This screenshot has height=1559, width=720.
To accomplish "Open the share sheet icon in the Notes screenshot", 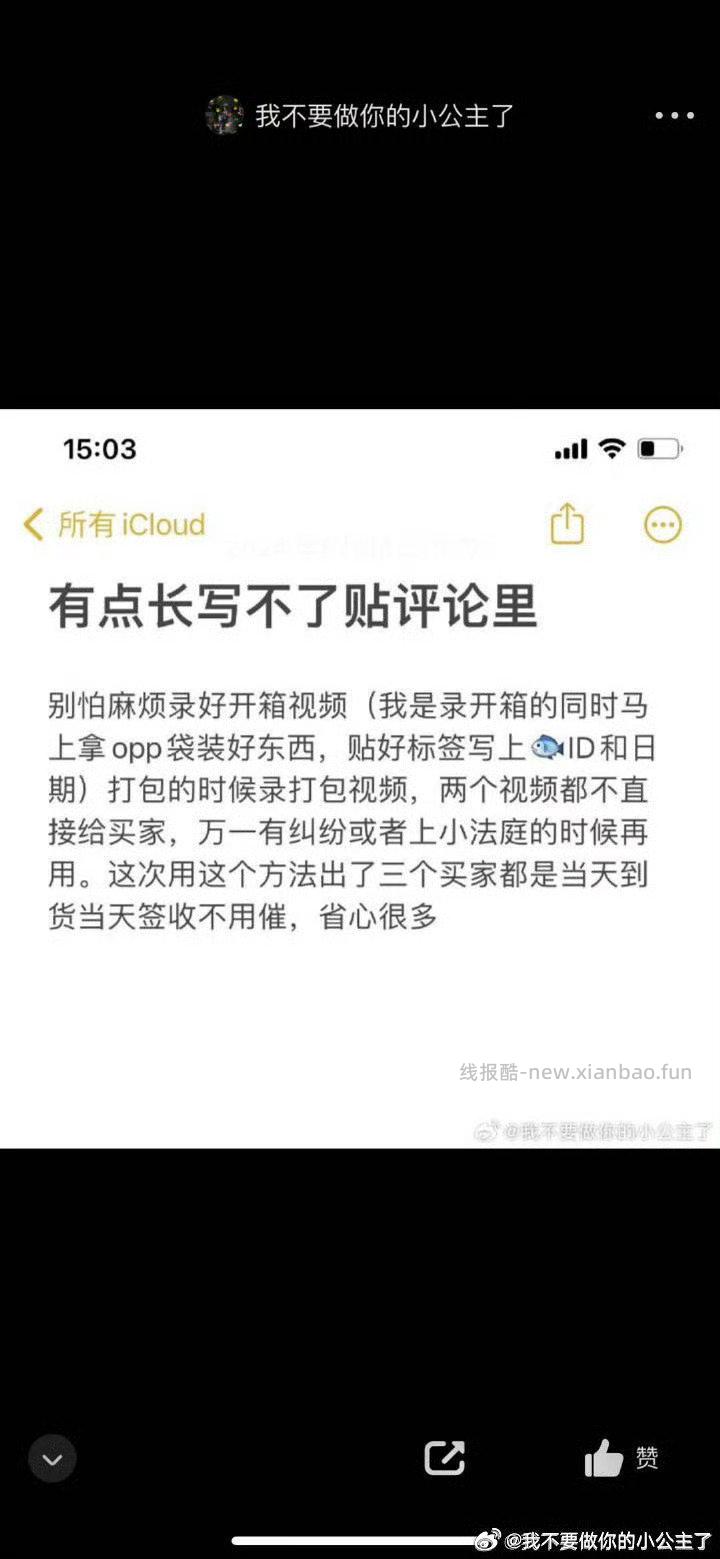I will pos(567,524).
